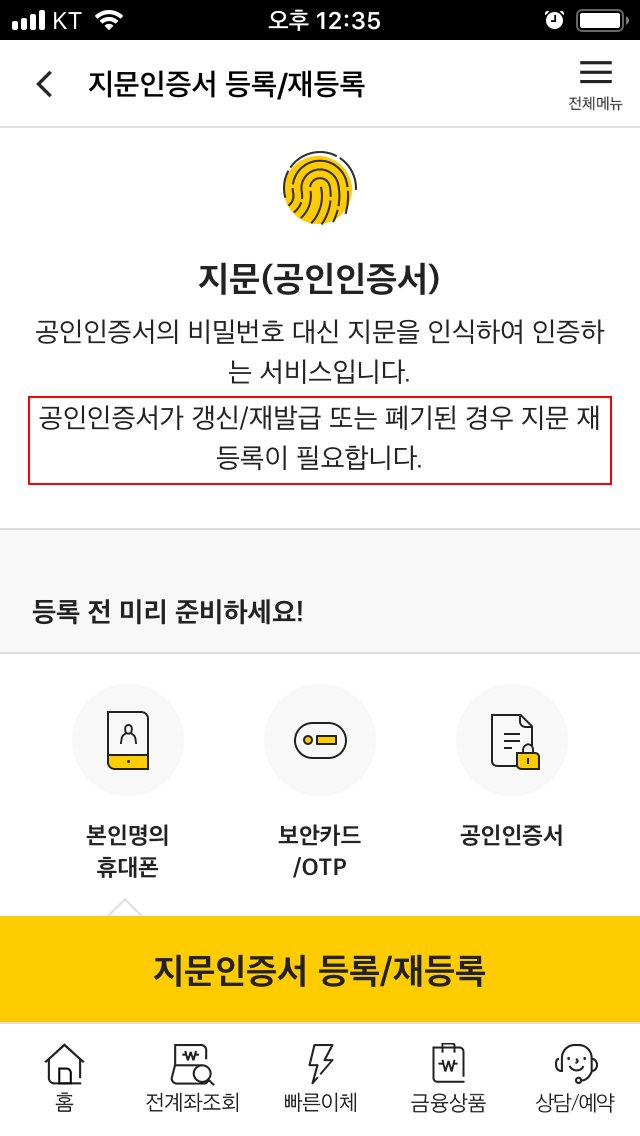Image resolution: width=640 pixels, height=1136 pixels.
Task: Open the 전체메뉴 hamburger menu
Action: (x=595, y=85)
